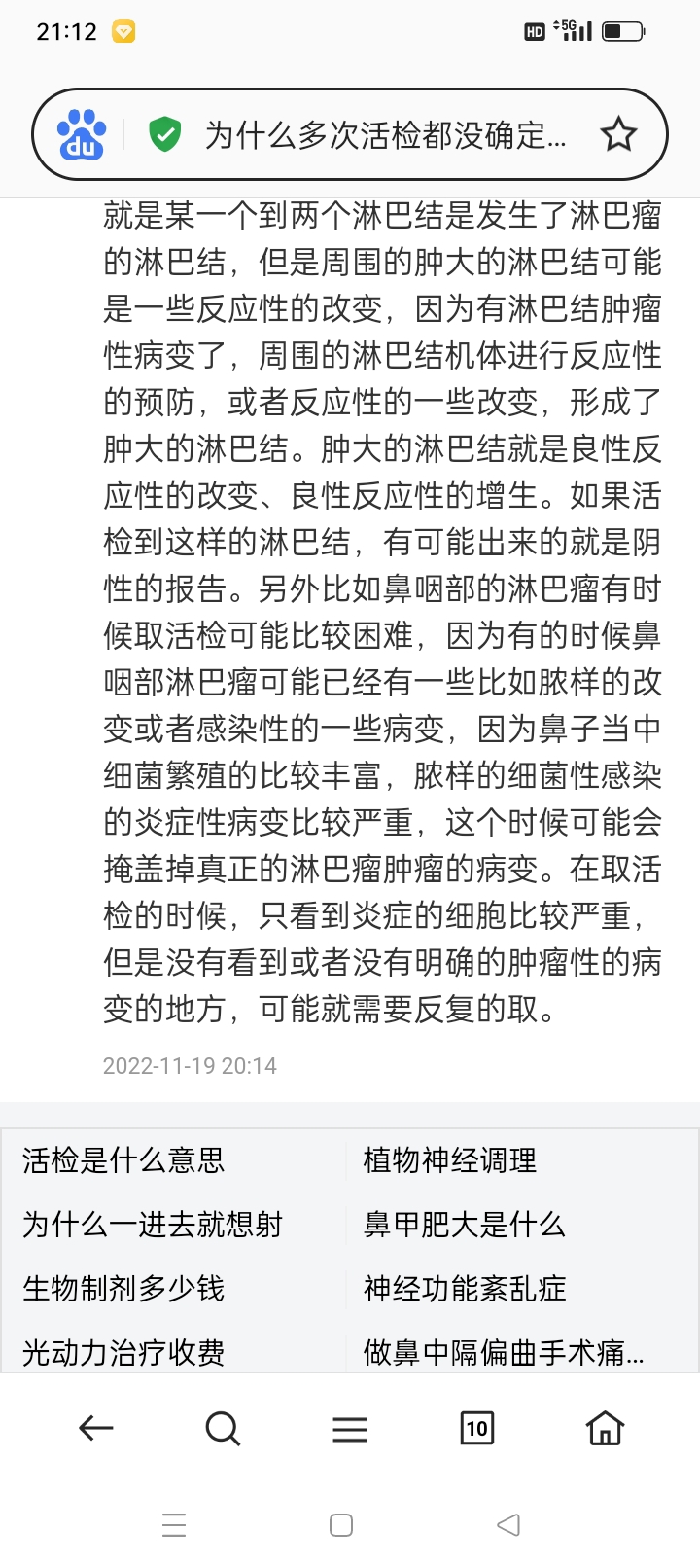This screenshot has height=1568, width=700.
Task: Tap the Baidu paw logo in address bar
Action: [x=82, y=134]
